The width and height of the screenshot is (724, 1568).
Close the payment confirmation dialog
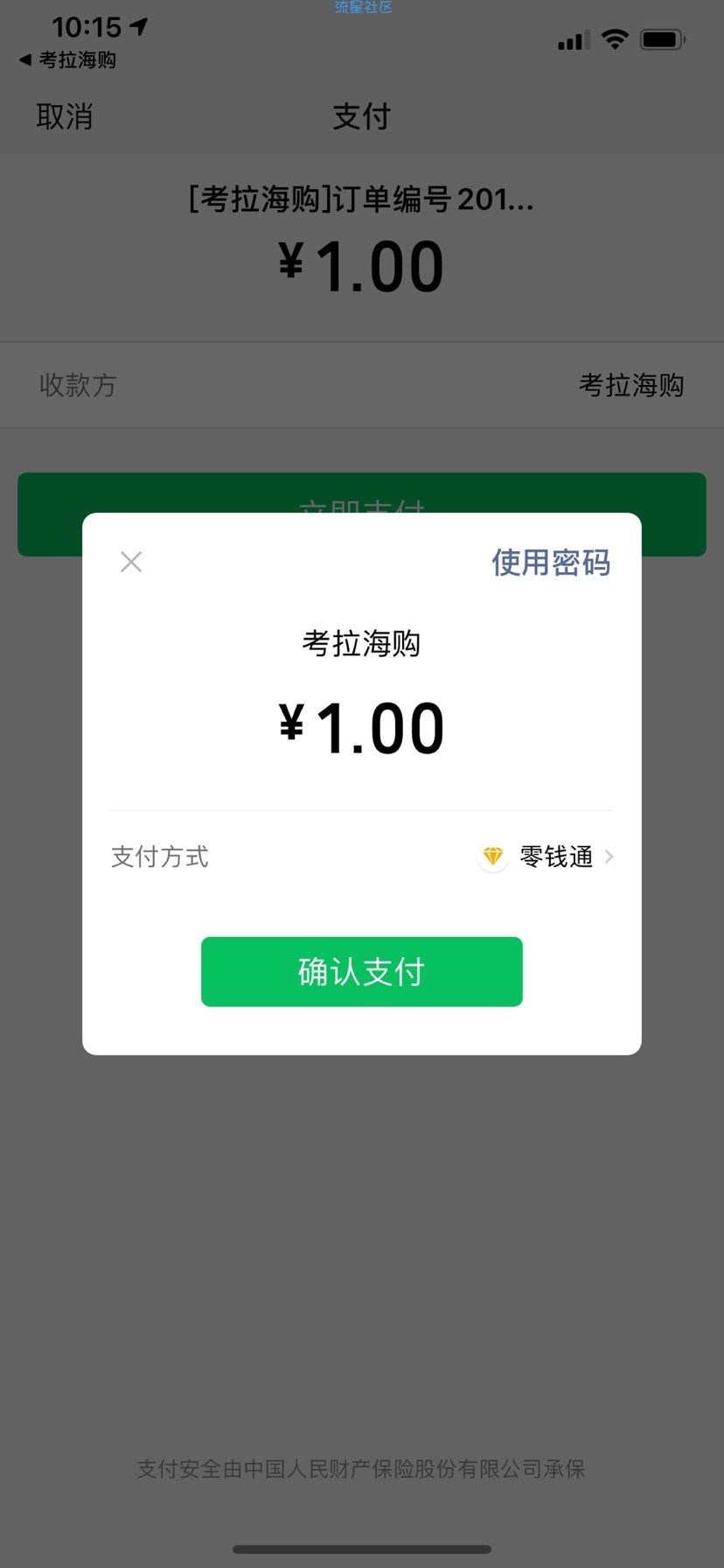pyautogui.click(x=131, y=562)
